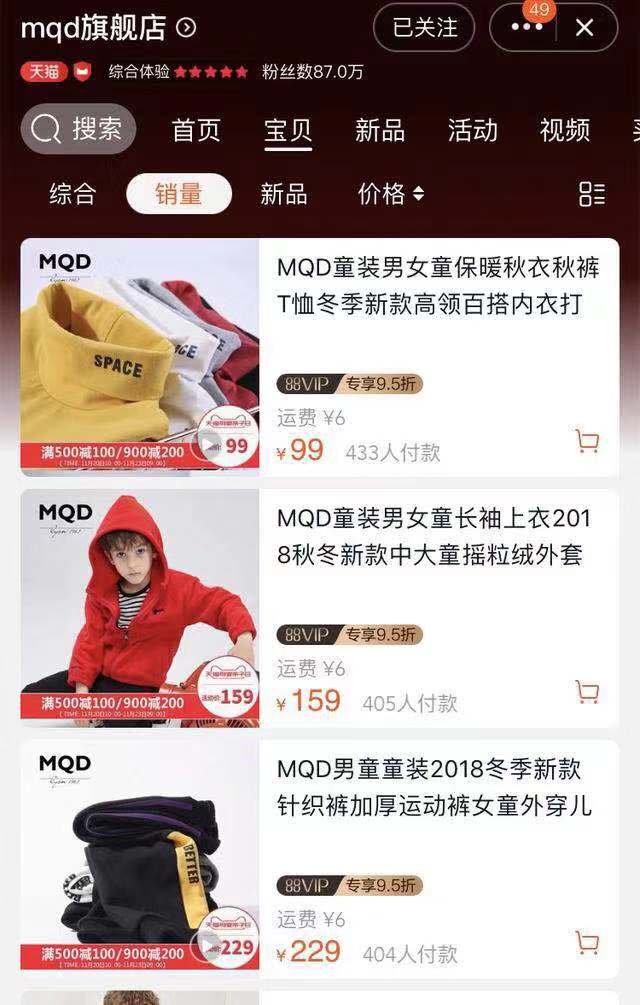Add the ¥99 item to cart

pyautogui.click(x=587, y=441)
